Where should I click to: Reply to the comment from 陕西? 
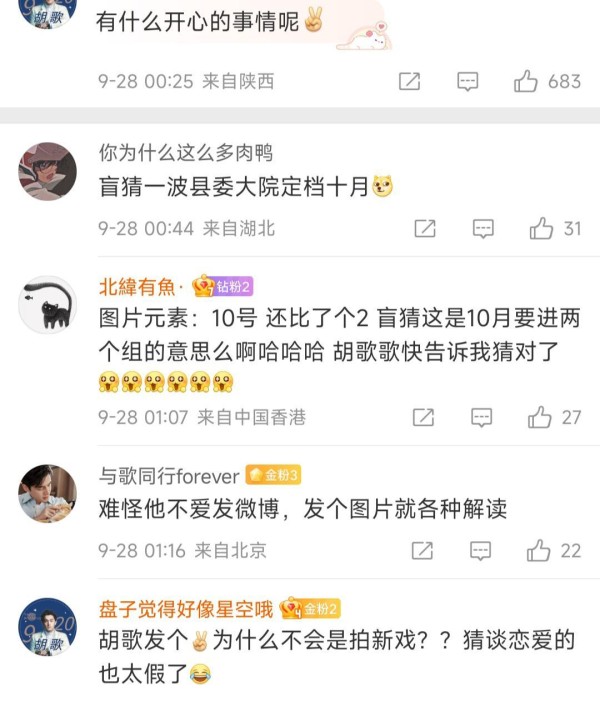[x=468, y=82]
